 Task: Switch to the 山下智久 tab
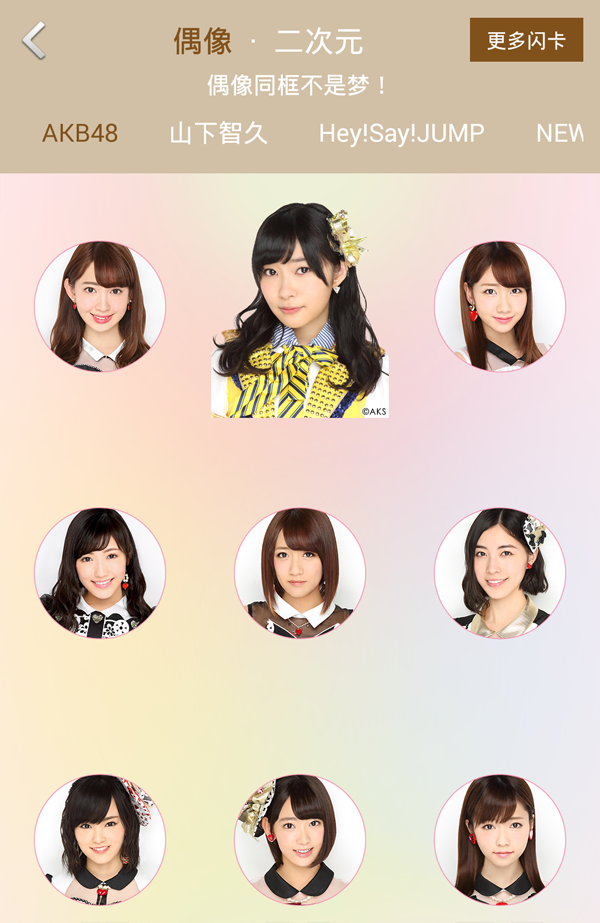pyautogui.click(x=218, y=133)
